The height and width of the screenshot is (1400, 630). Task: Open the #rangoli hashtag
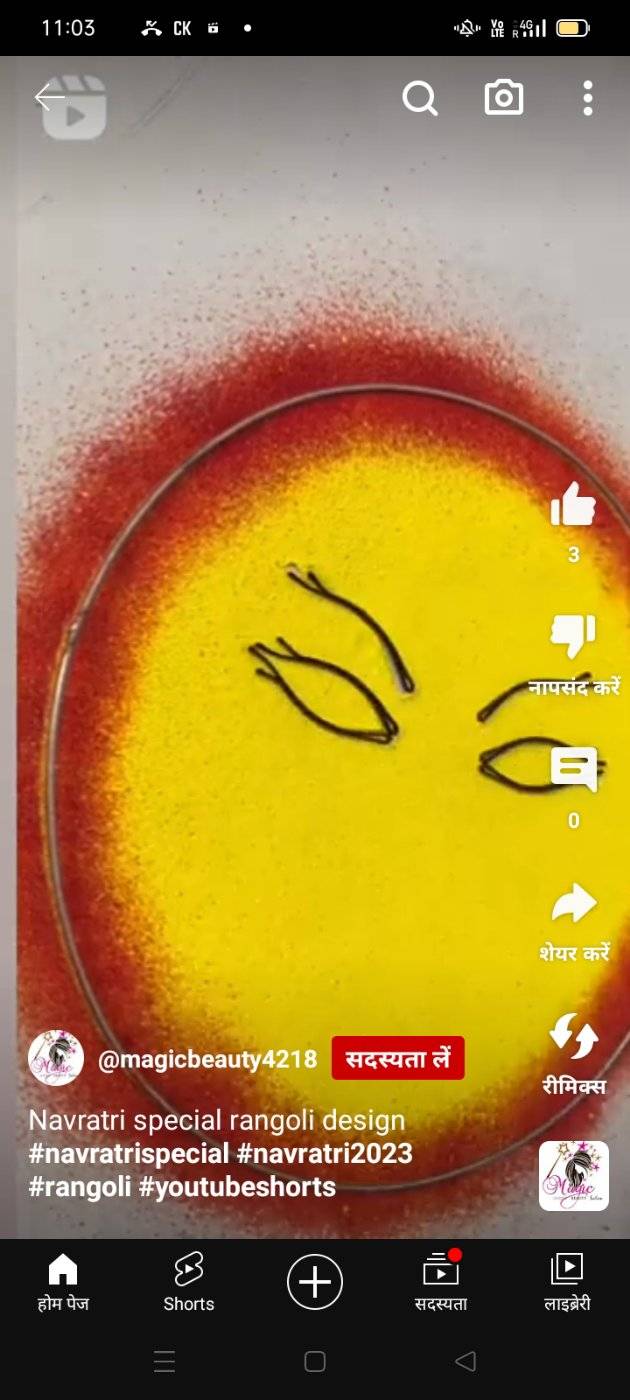(x=77, y=1187)
